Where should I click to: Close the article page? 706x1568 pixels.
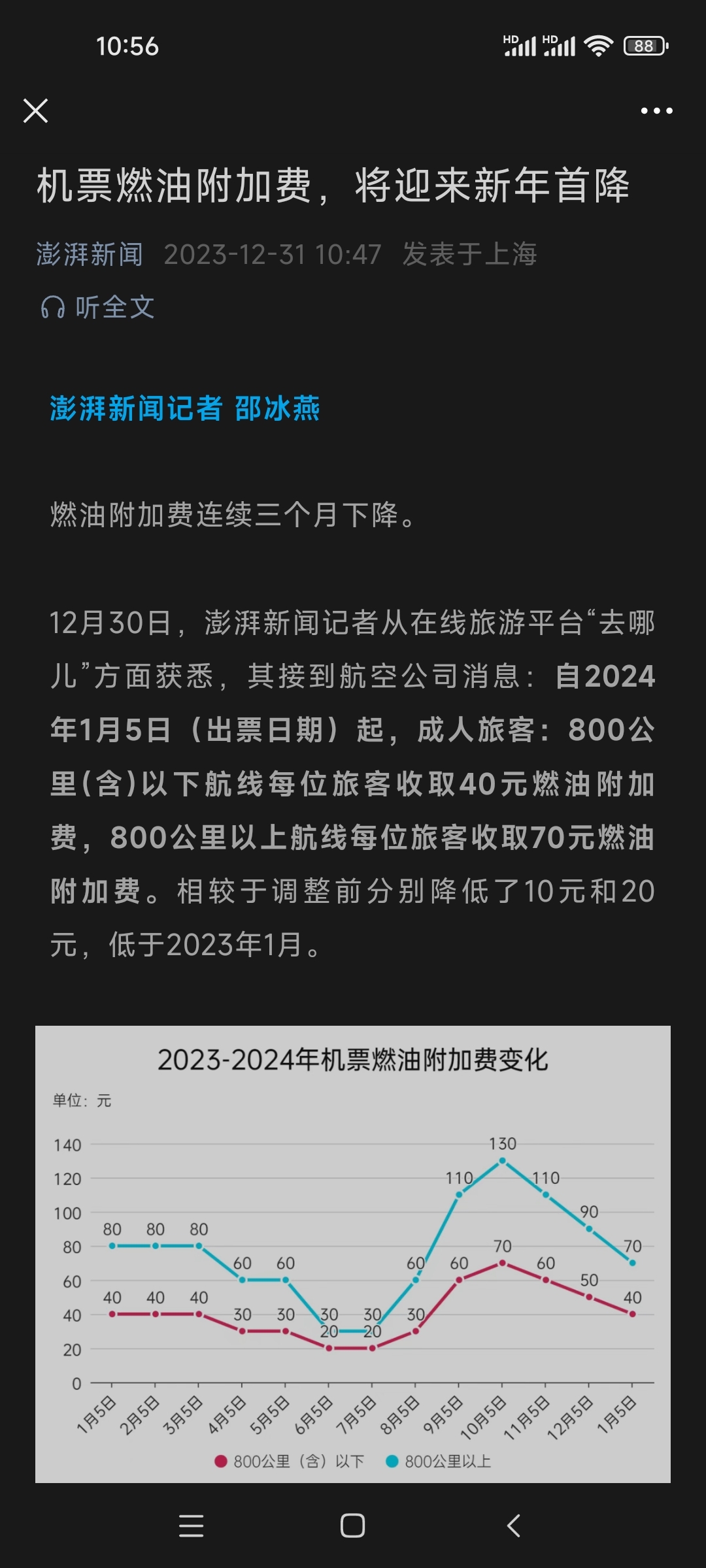coord(35,111)
